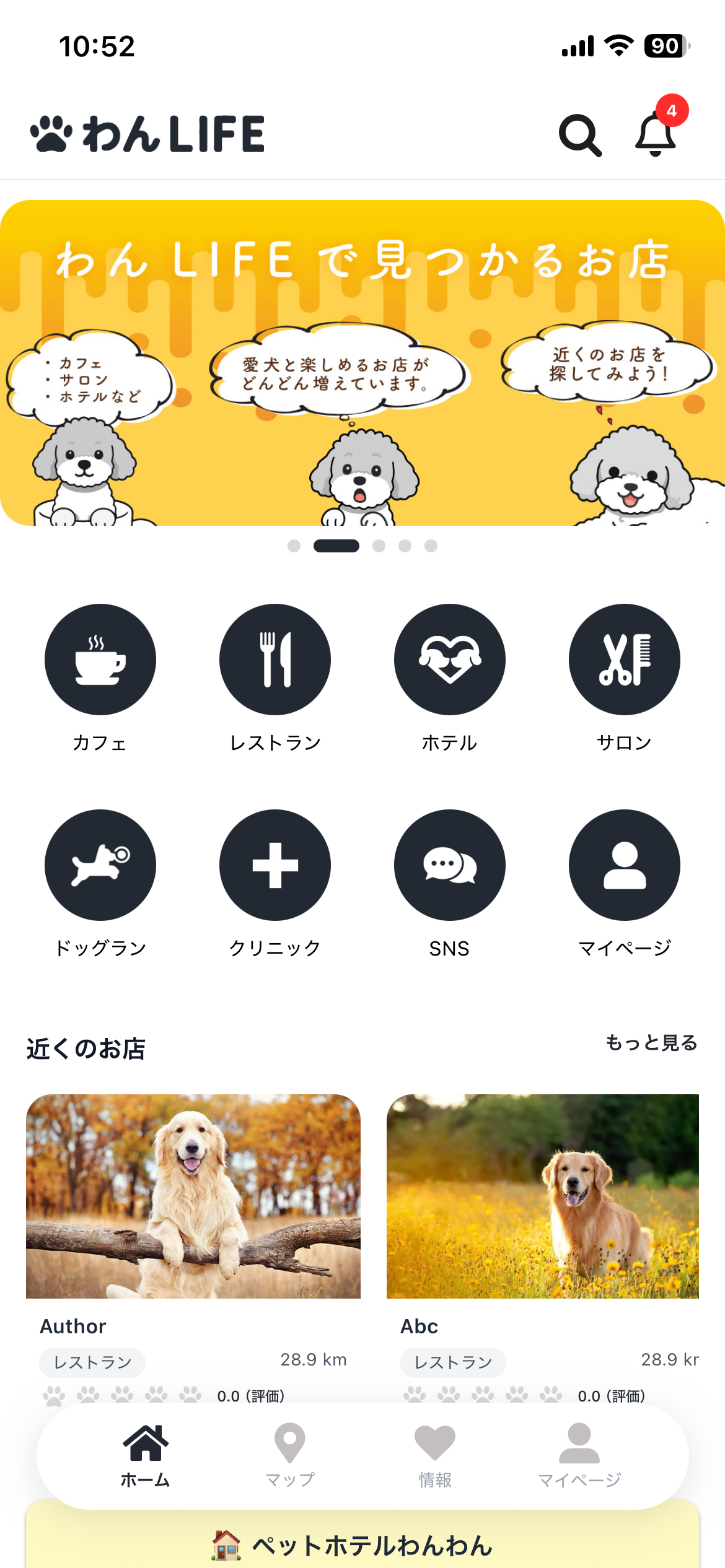Open the サロン (salon) category icon
This screenshot has height=1568, width=725.
624,659
